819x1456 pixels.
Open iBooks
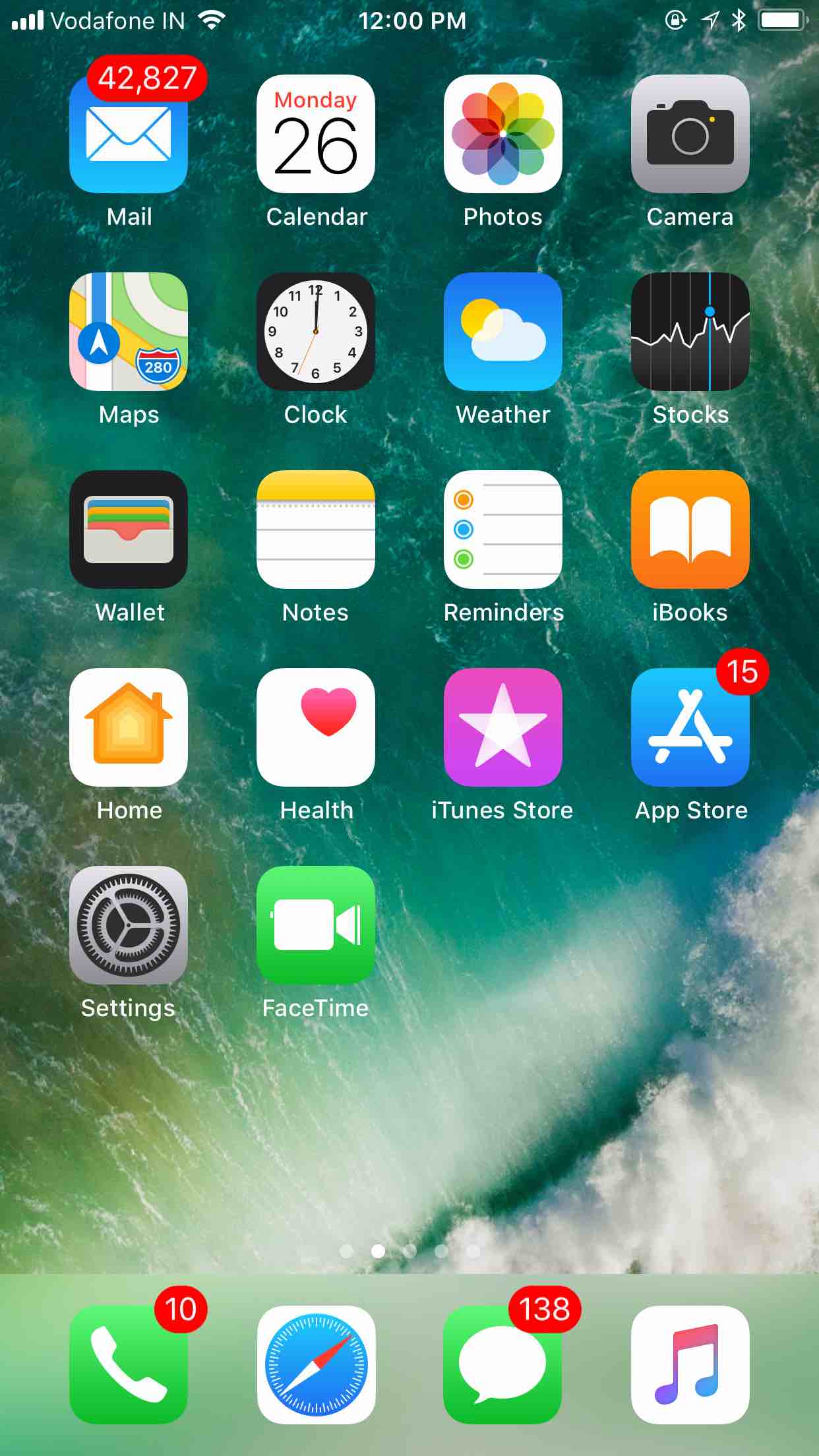pos(690,530)
